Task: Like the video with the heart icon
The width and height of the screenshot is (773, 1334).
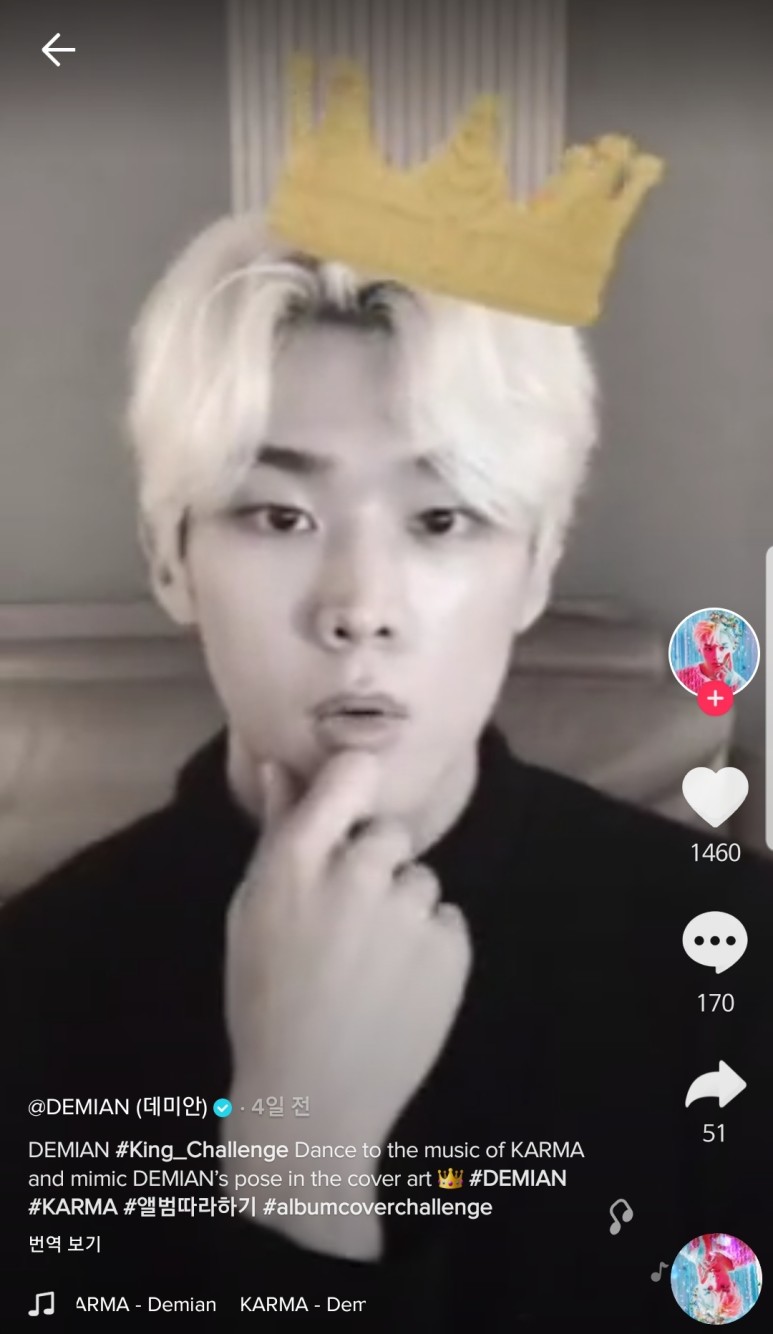Action: 714,796
